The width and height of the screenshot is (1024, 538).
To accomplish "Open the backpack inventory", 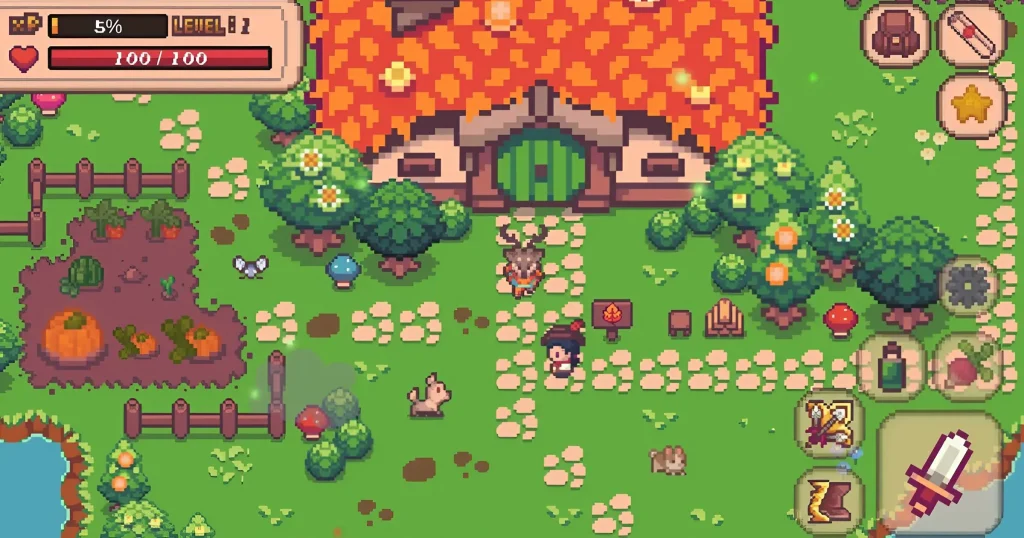I will pyautogui.click(x=895, y=35).
